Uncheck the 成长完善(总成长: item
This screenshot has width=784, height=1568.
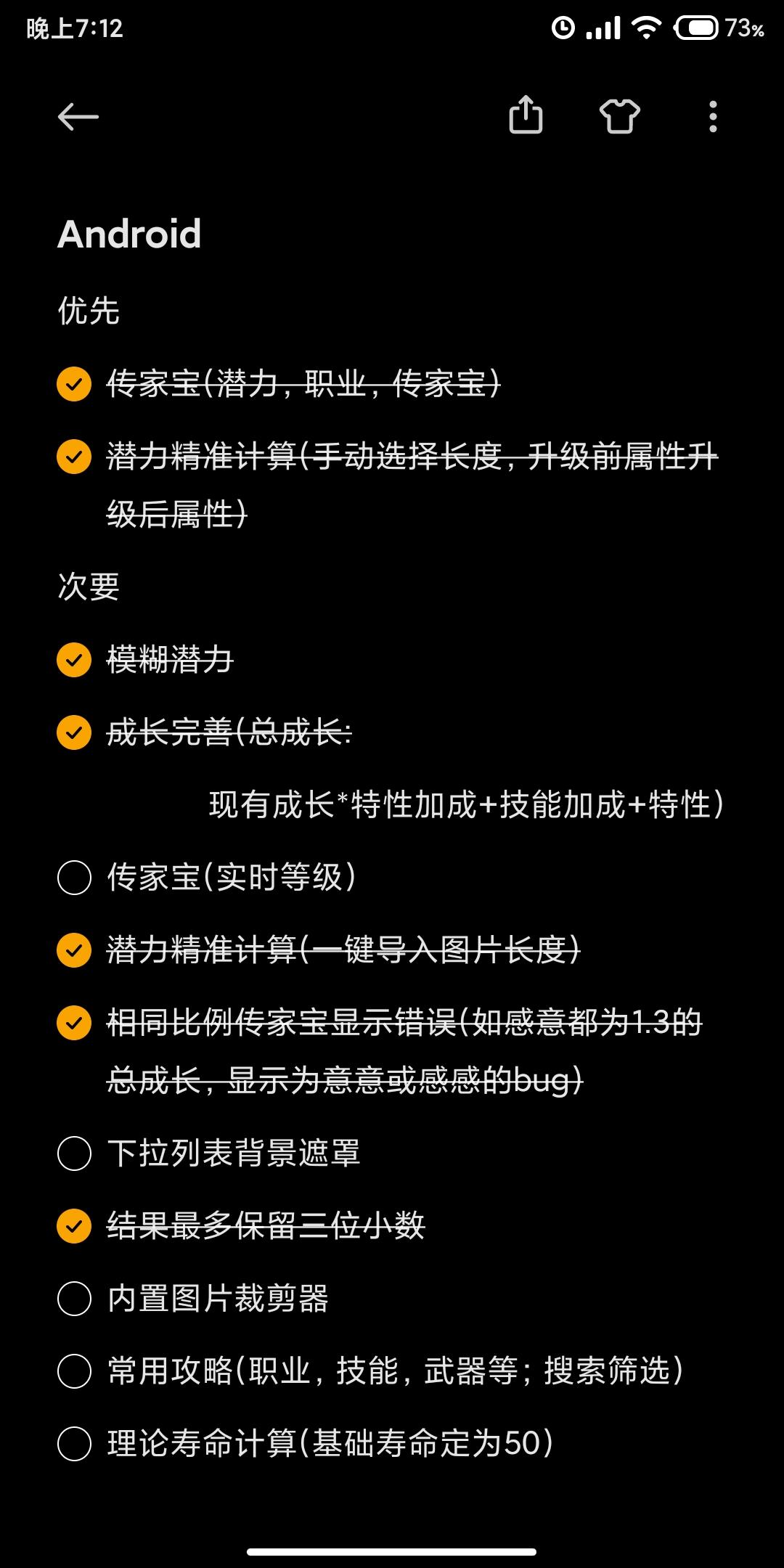point(74,732)
